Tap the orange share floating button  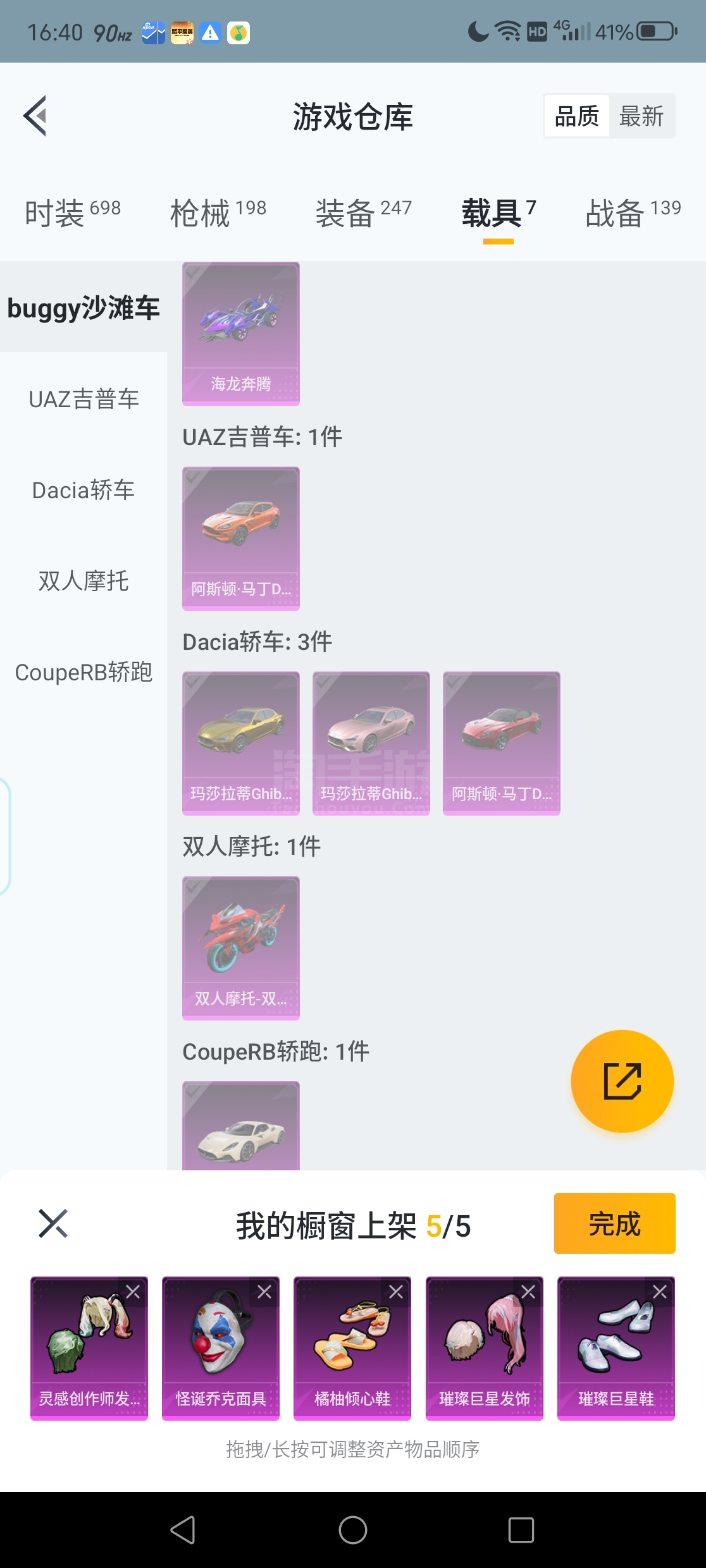click(622, 1081)
